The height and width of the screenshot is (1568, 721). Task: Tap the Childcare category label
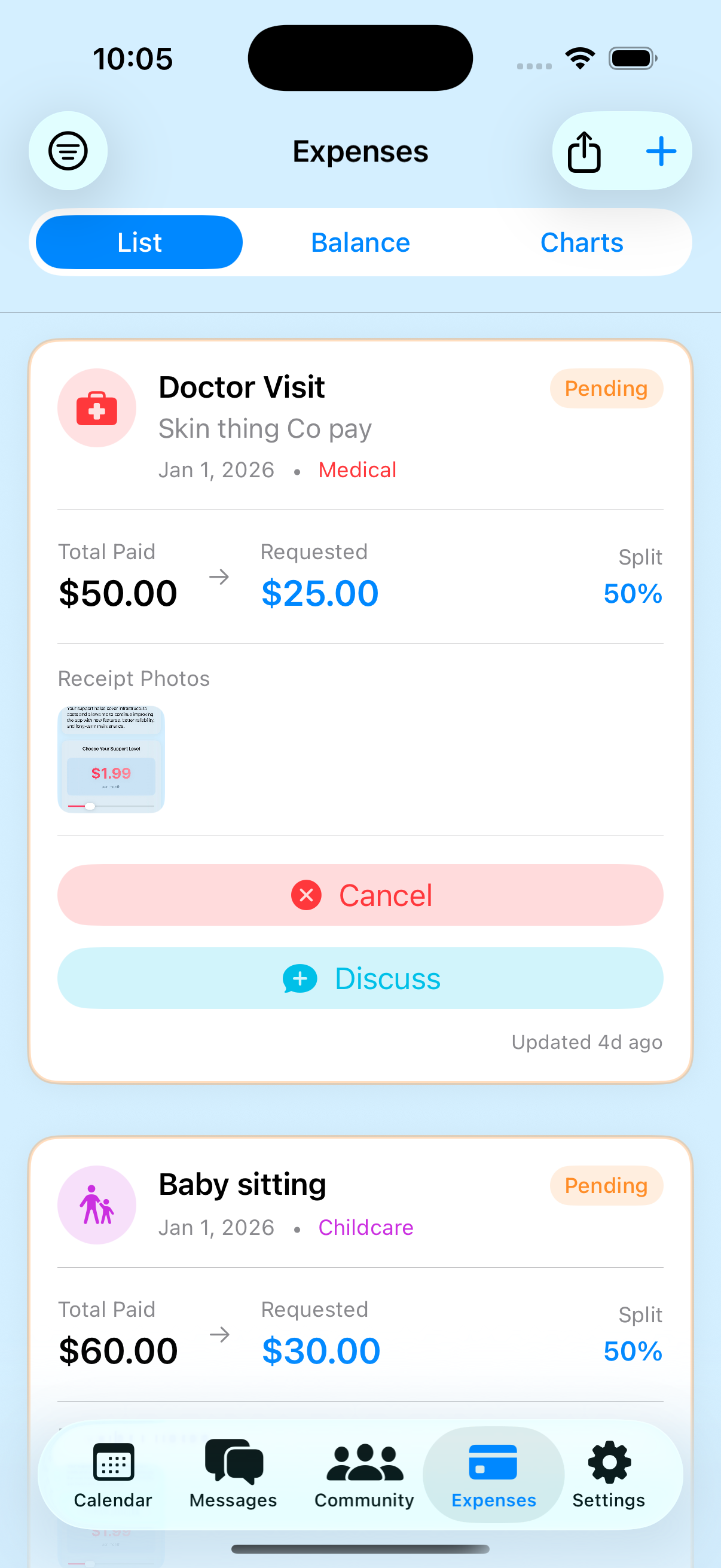tap(366, 1227)
